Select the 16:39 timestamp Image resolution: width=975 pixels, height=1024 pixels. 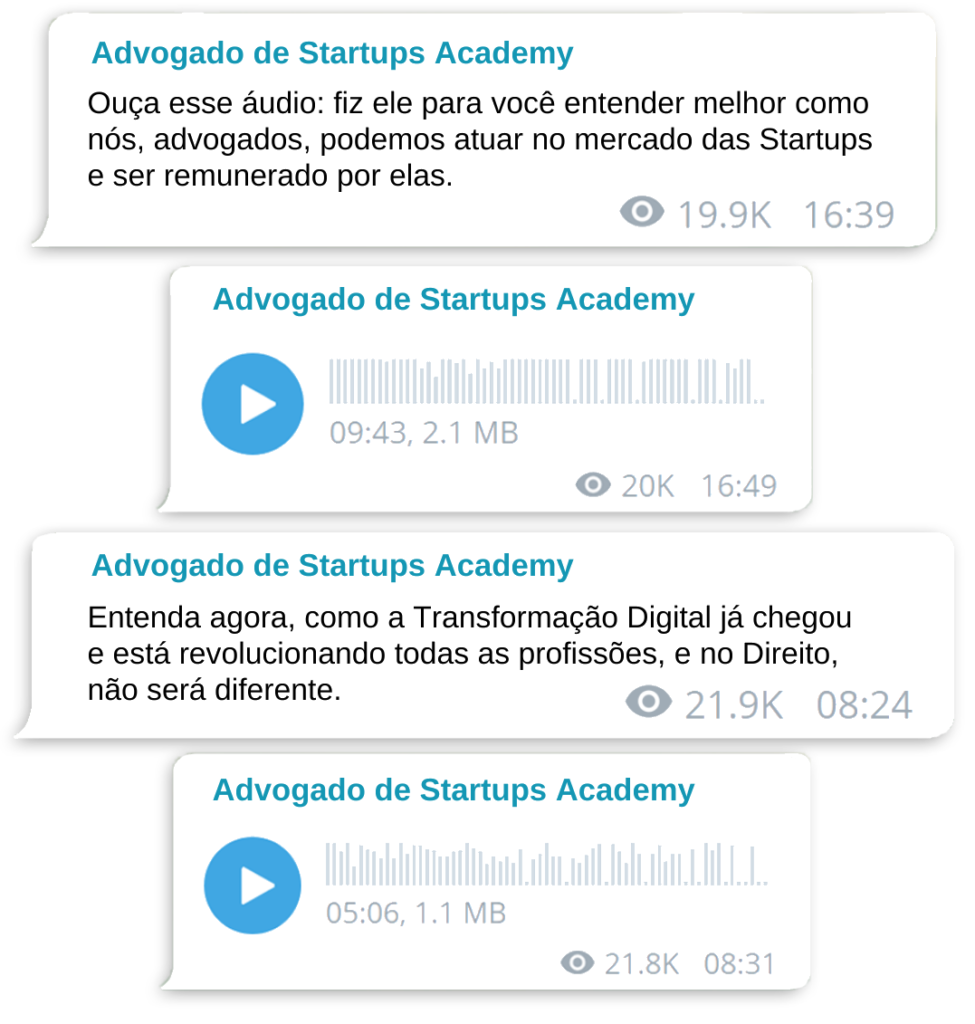coord(848,212)
